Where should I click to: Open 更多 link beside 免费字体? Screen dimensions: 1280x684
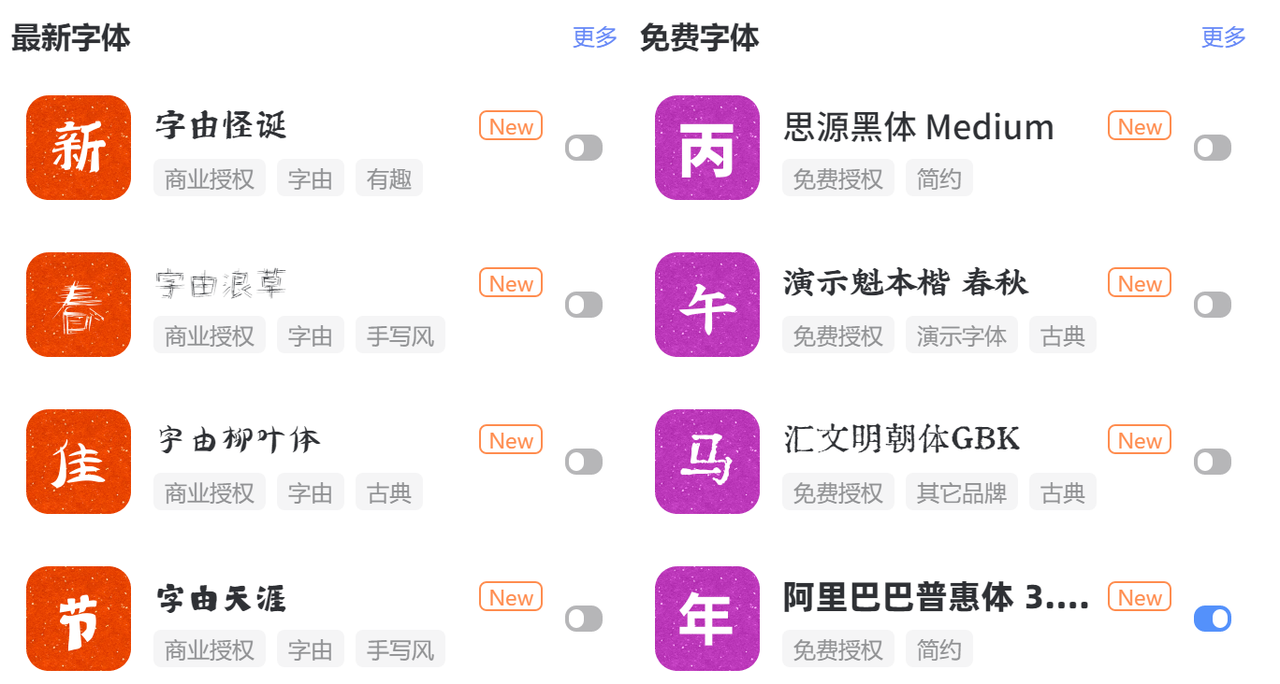(x=1223, y=38)
